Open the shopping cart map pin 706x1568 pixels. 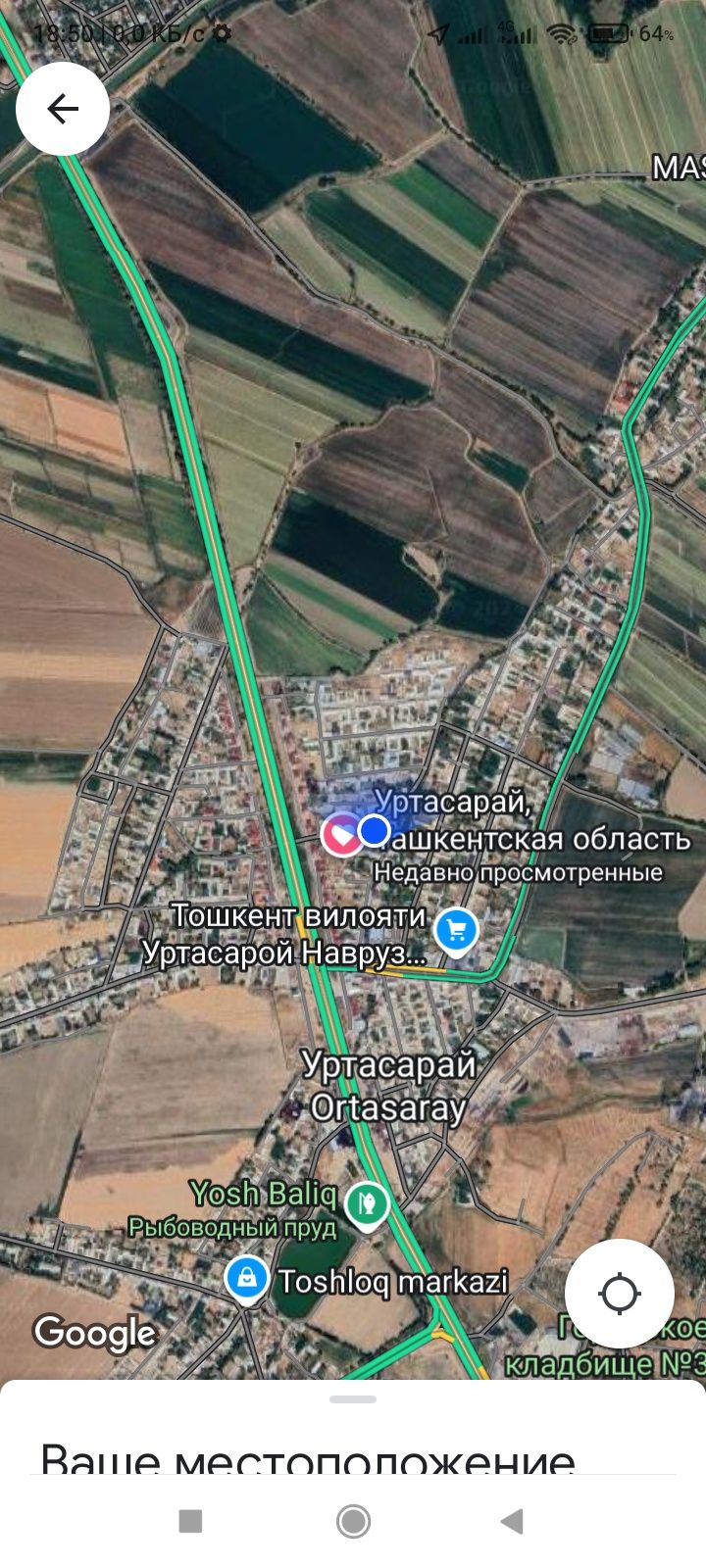point(456,931)
